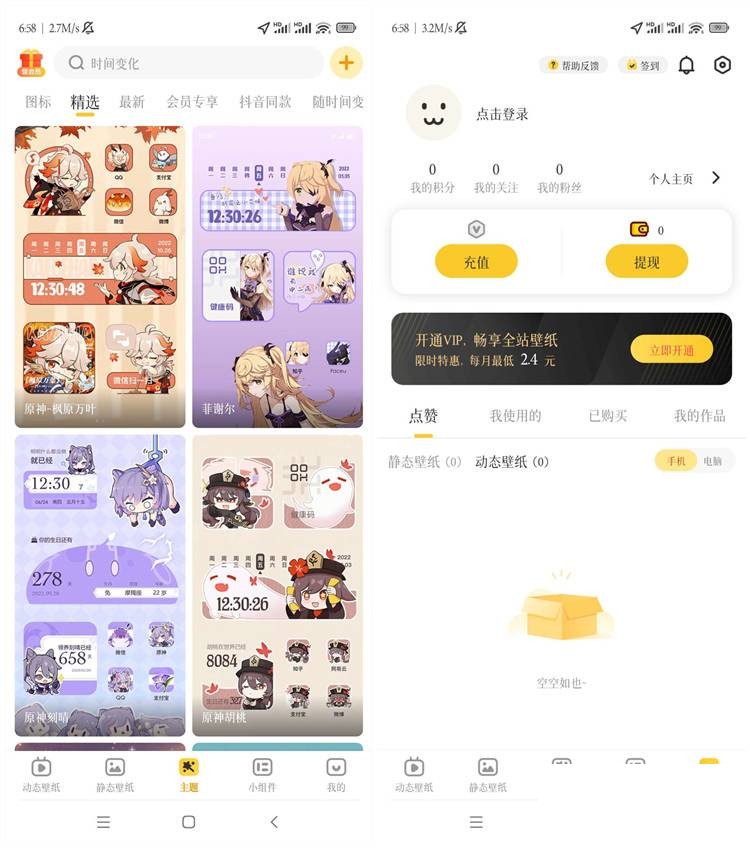This screenshot has width=750, height=848.
Task: Open the 会员专享 tab
Action: [x=192, y=102]
